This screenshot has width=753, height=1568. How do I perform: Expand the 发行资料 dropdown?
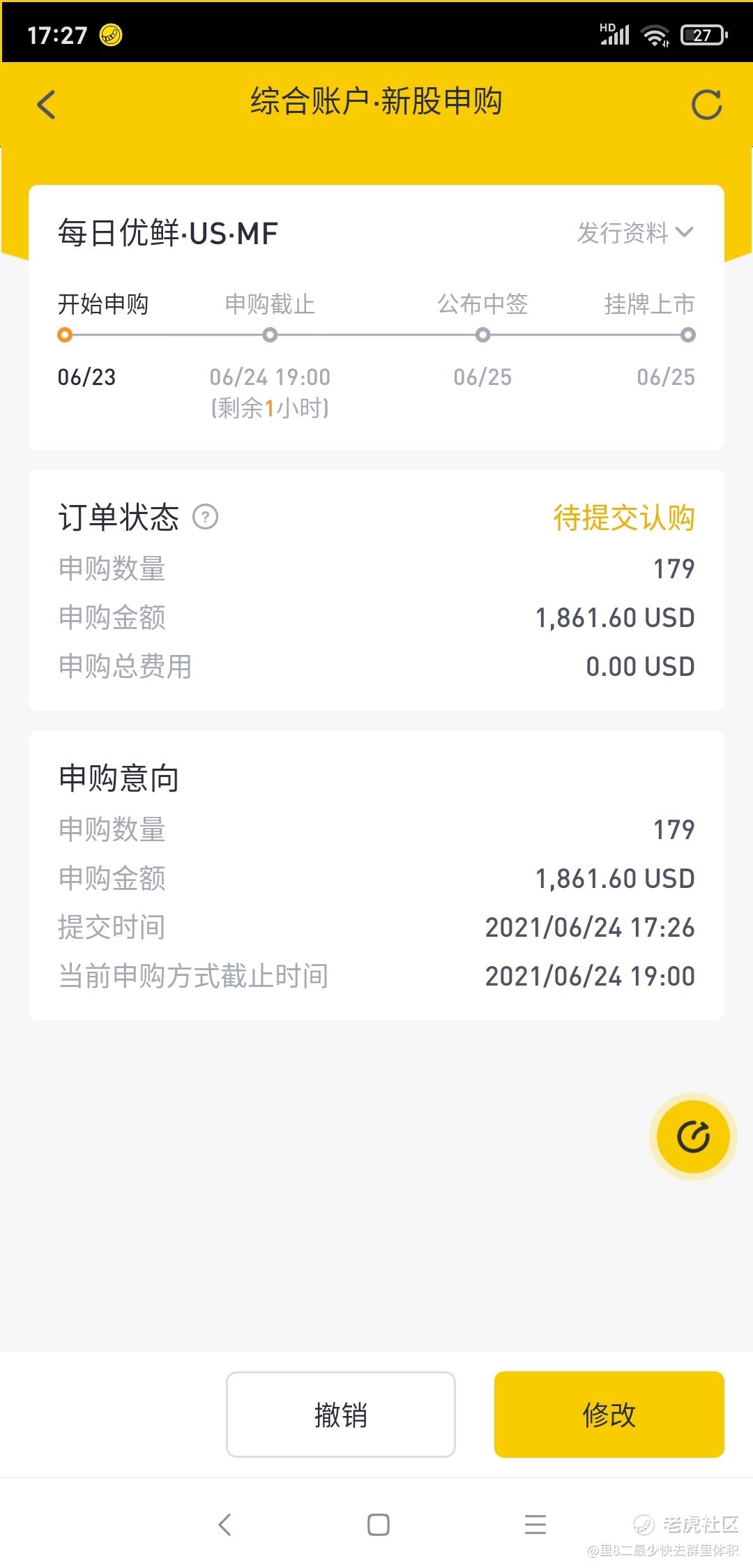click(634, 233)
